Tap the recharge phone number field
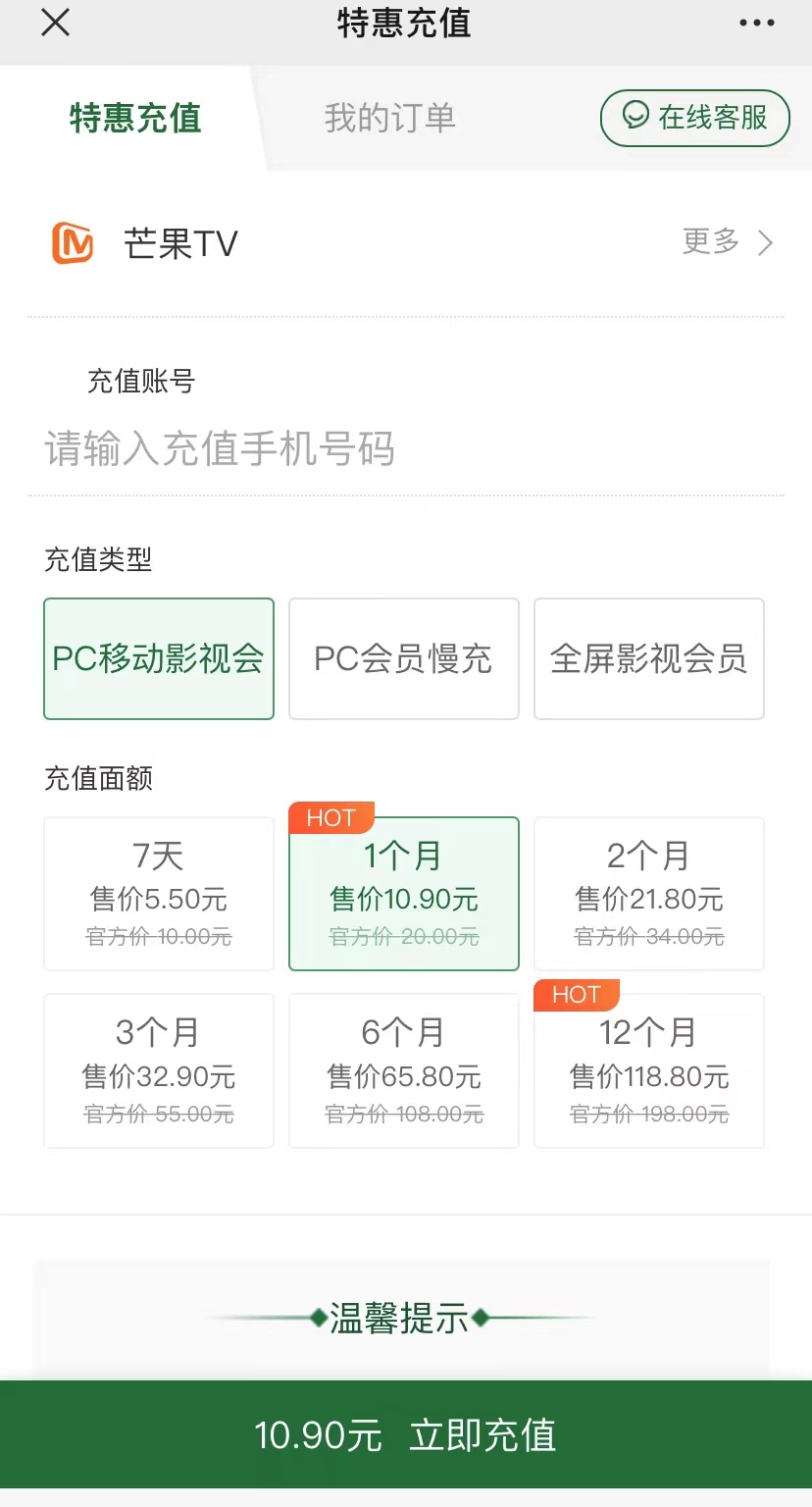The image size is (812, 1507). [406, 449]
